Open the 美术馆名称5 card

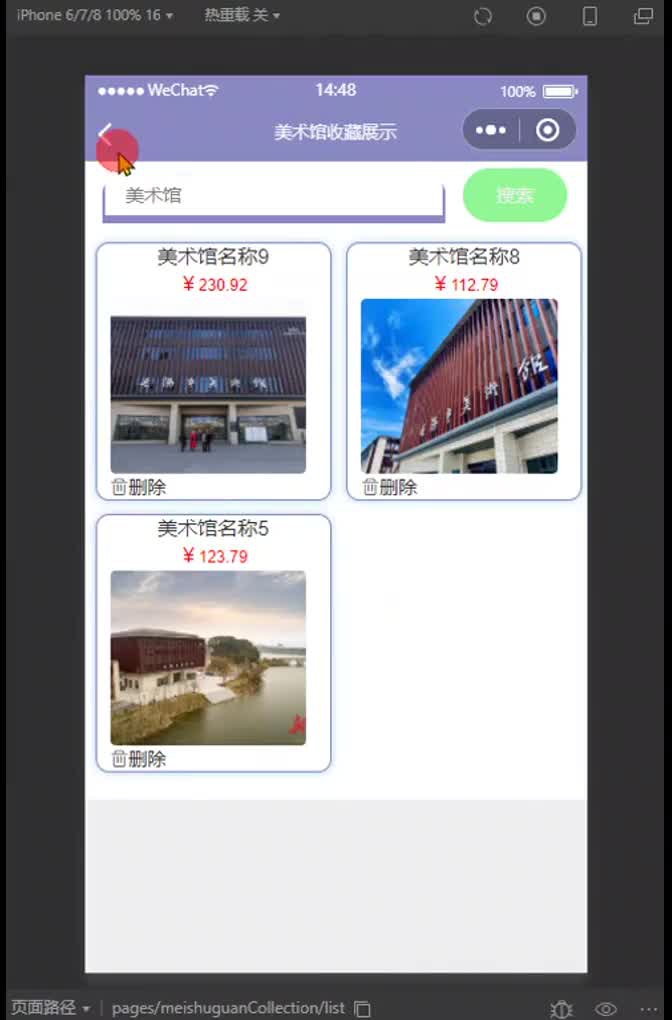(213, 643)
